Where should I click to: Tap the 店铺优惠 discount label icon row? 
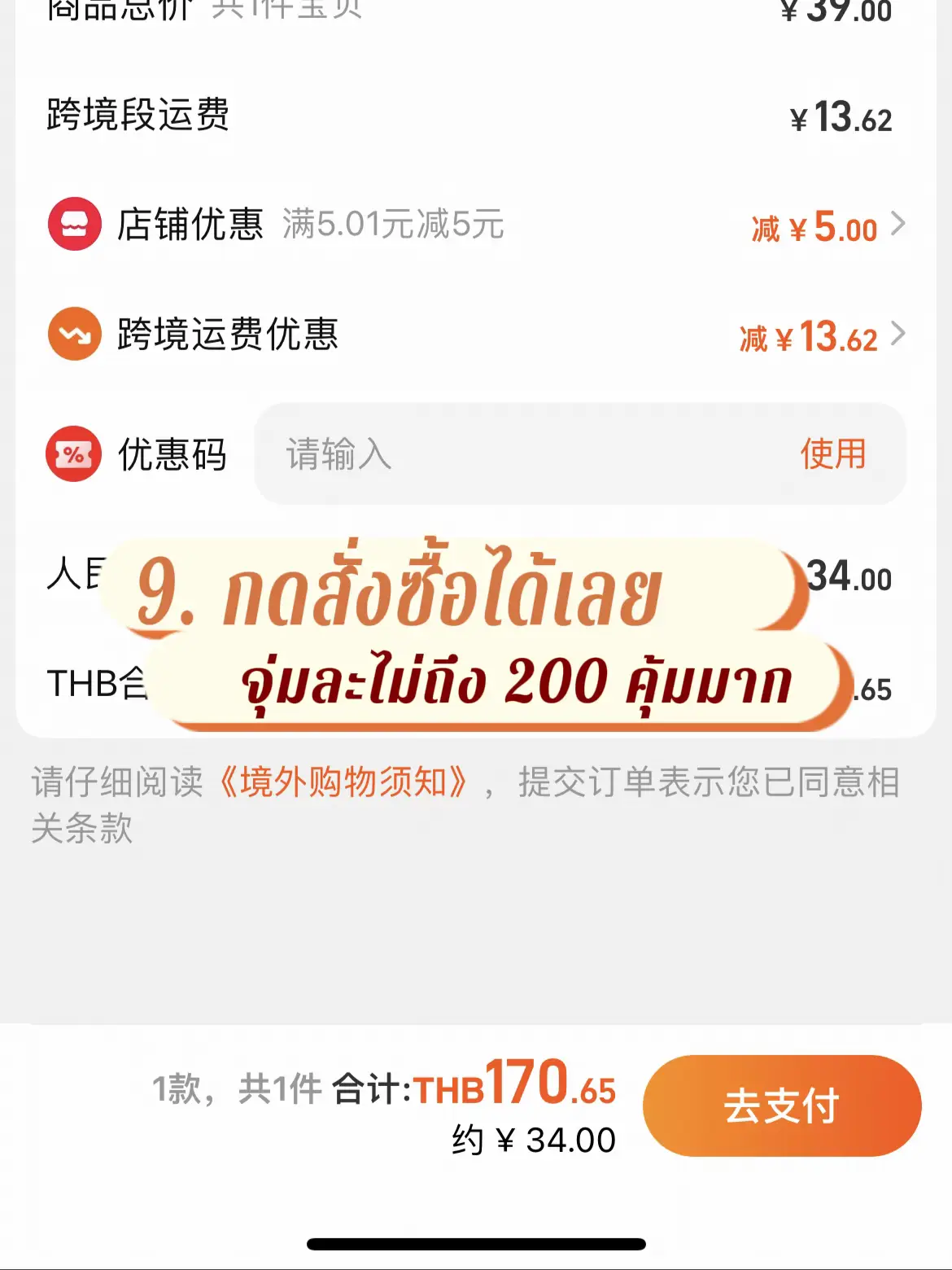click(x=187, y=226)
